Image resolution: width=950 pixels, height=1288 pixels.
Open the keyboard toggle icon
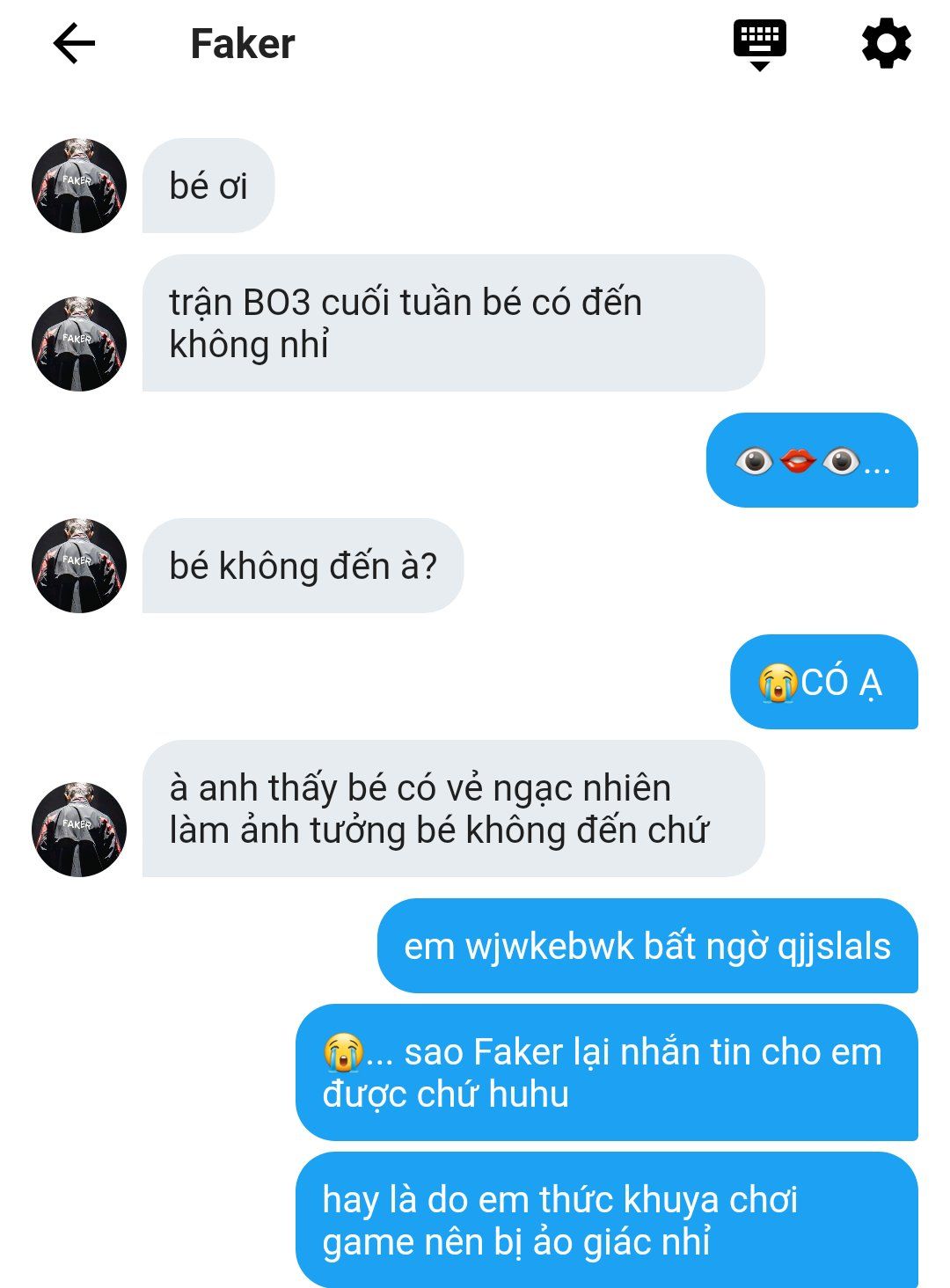pos(759,44)
